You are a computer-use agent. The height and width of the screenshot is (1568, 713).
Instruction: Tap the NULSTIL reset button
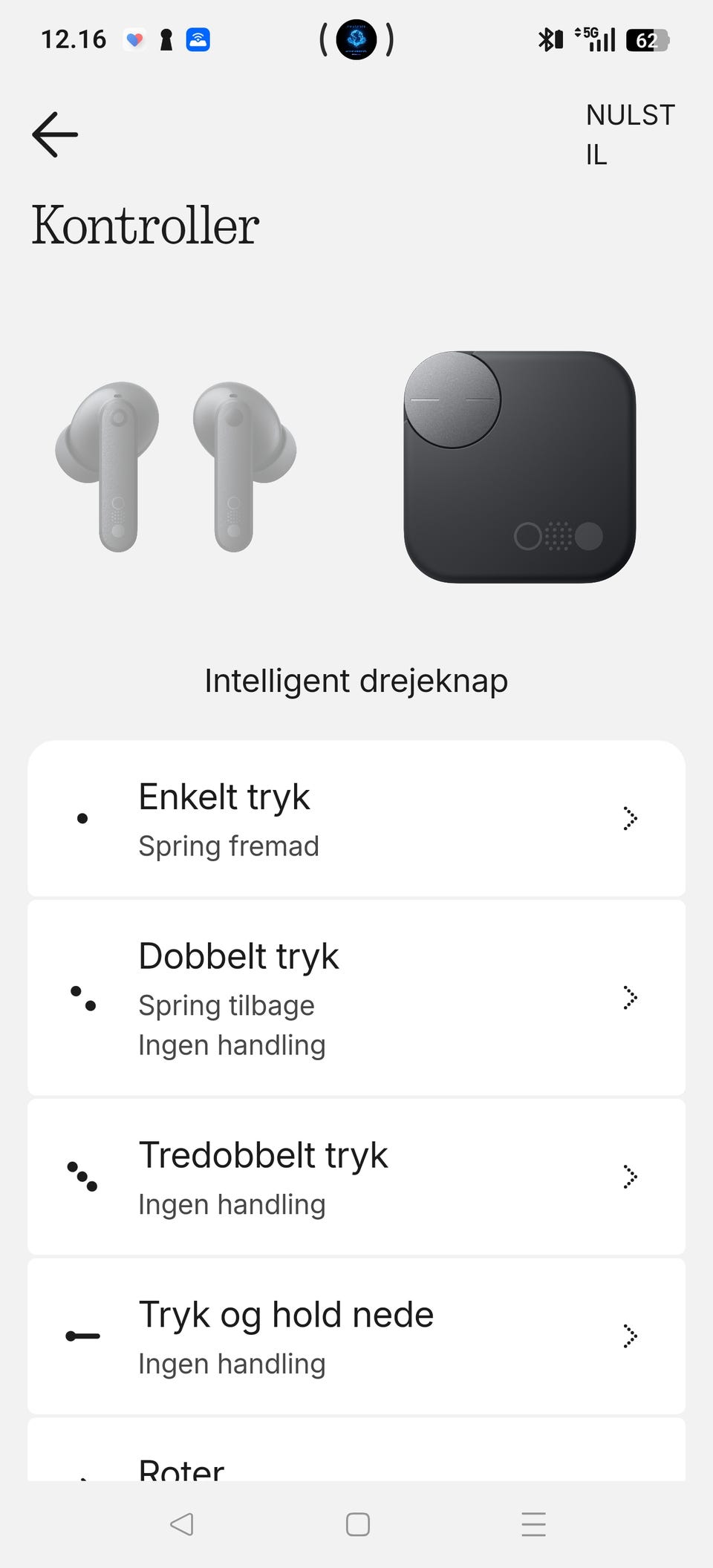[x=630, y=134]
